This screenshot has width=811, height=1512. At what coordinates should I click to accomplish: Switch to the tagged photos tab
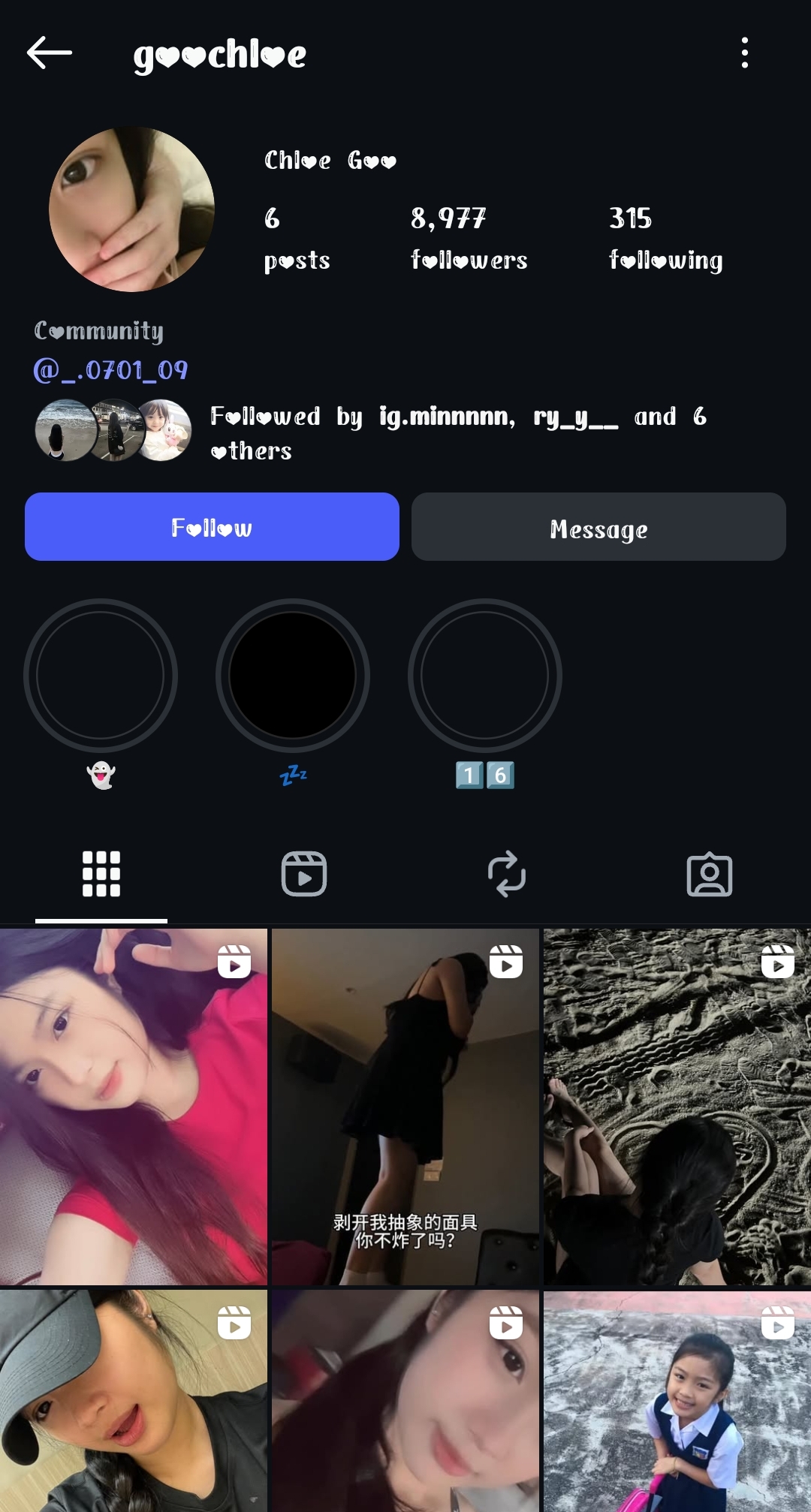click(710, 874)
